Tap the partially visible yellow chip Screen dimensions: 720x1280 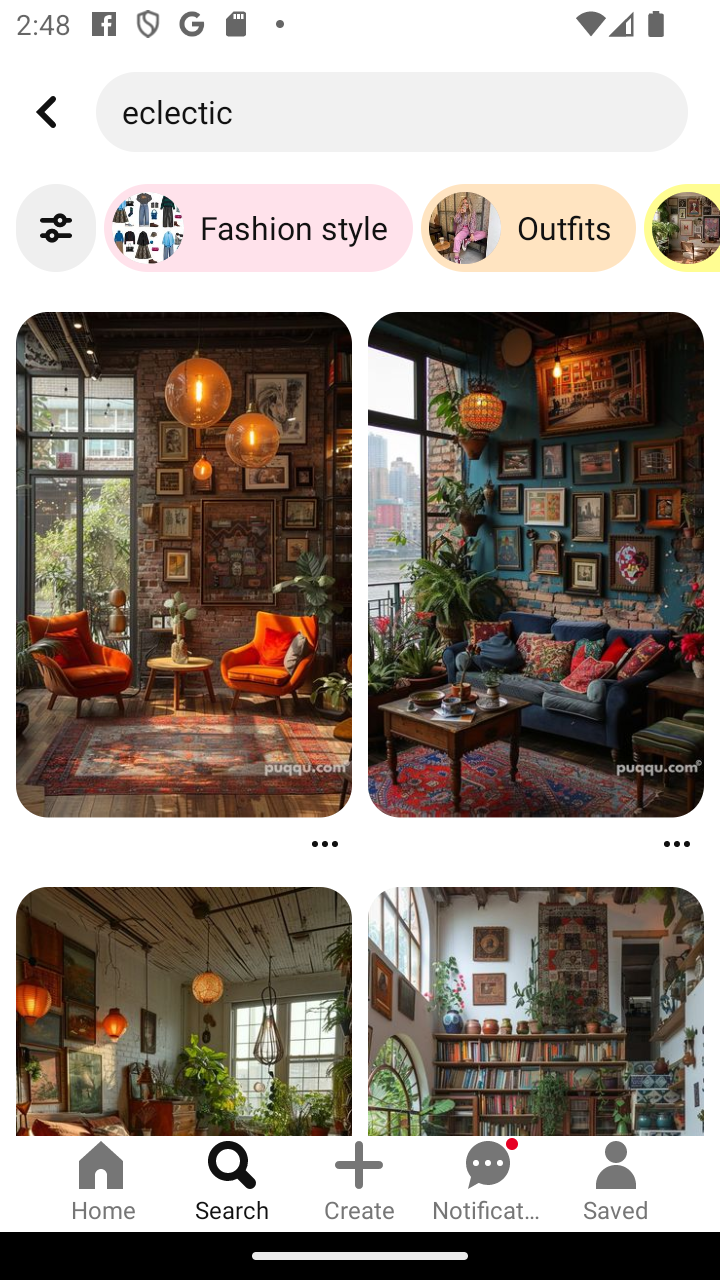coord(683,228)
